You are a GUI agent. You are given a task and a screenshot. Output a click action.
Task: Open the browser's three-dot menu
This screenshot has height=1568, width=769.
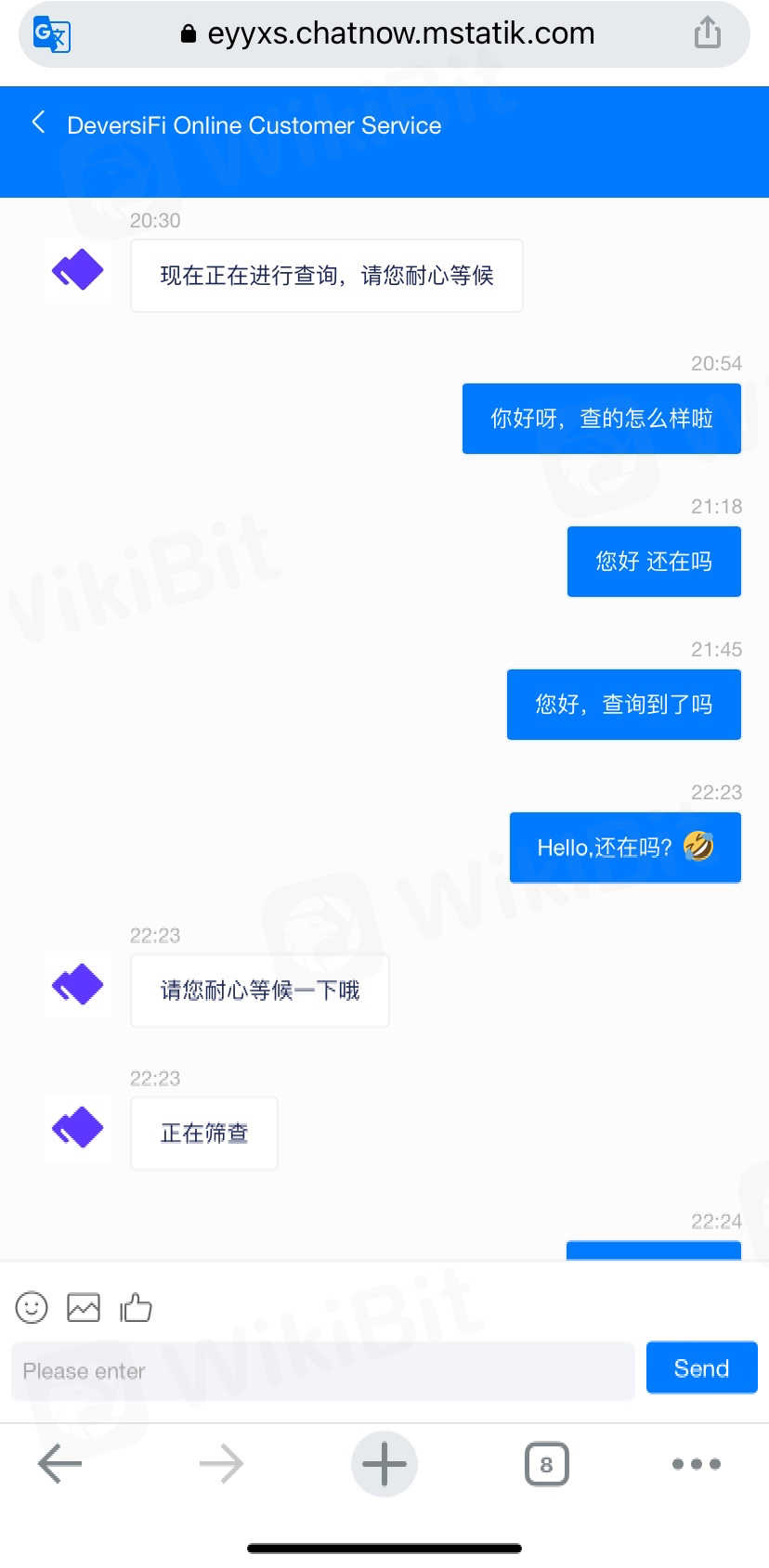(696, 1464)
